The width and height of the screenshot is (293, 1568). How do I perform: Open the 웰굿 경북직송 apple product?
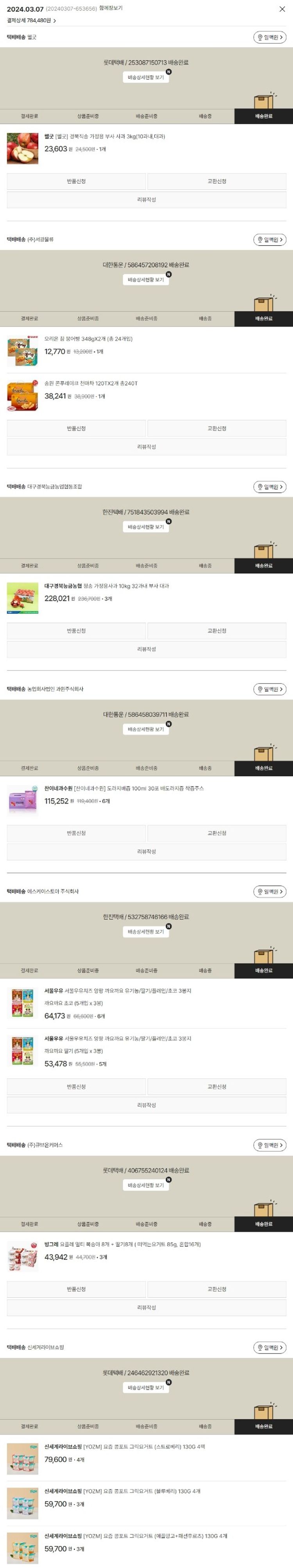click(104, 137)
